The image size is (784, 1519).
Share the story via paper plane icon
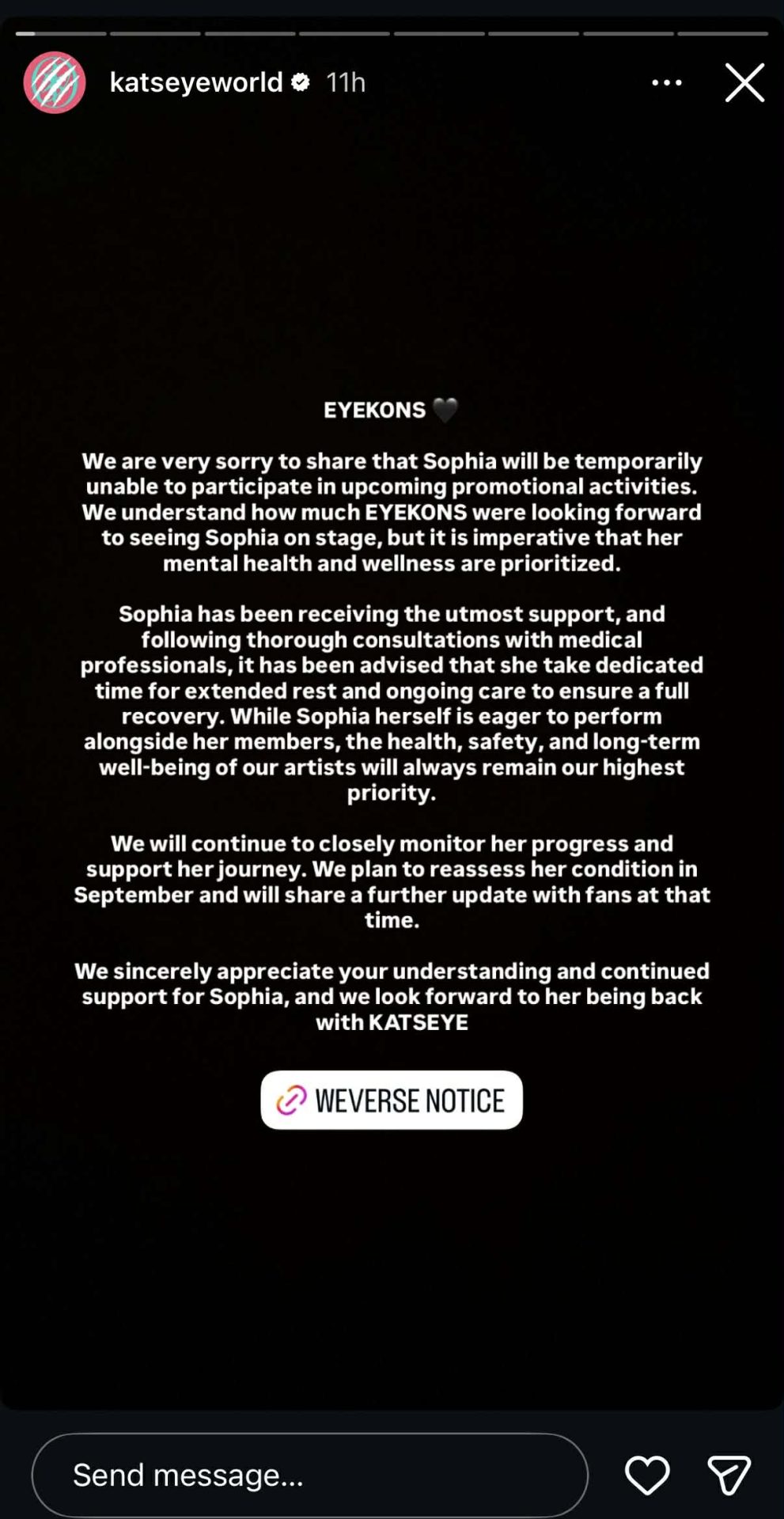tap(729, 1475)
